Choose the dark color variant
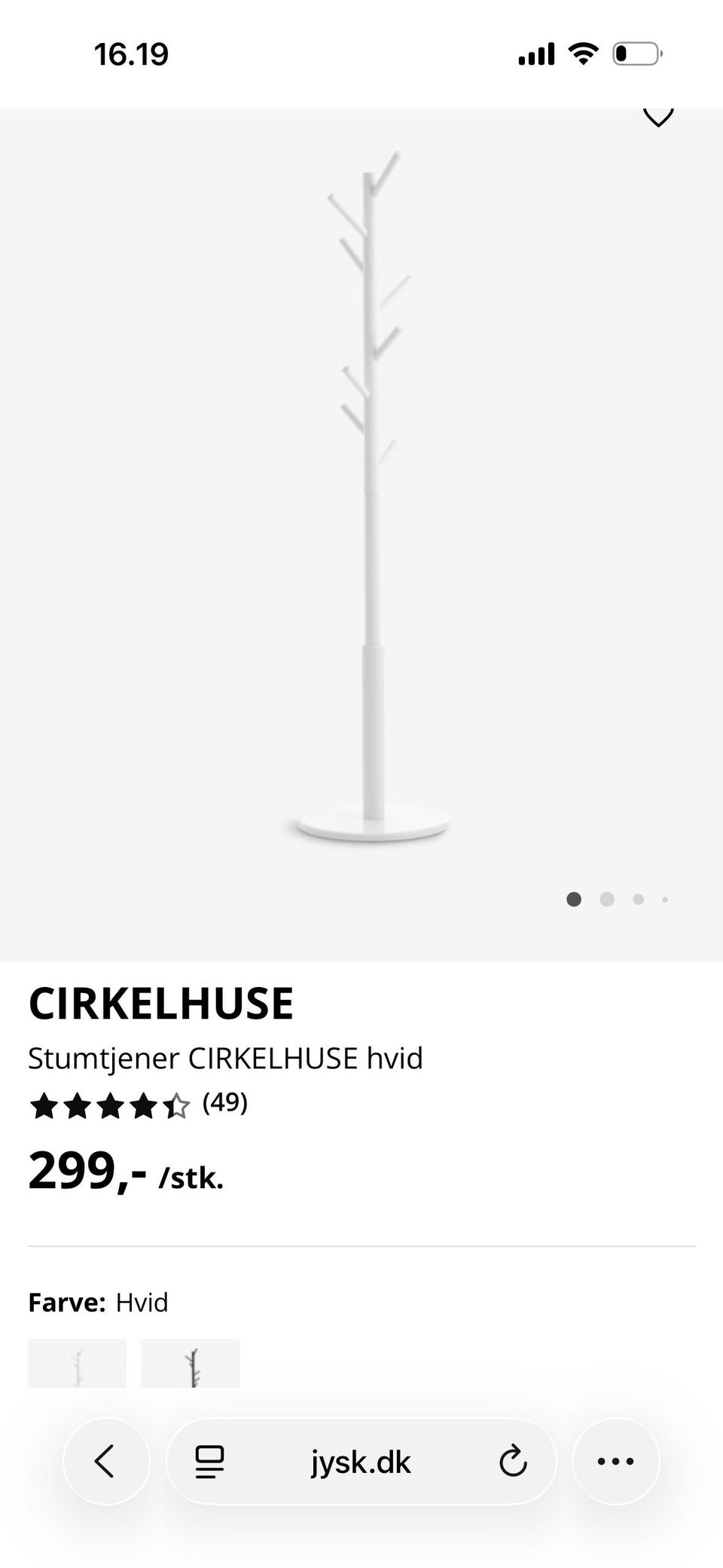 pyautogui.click(x=191, y=1364)
